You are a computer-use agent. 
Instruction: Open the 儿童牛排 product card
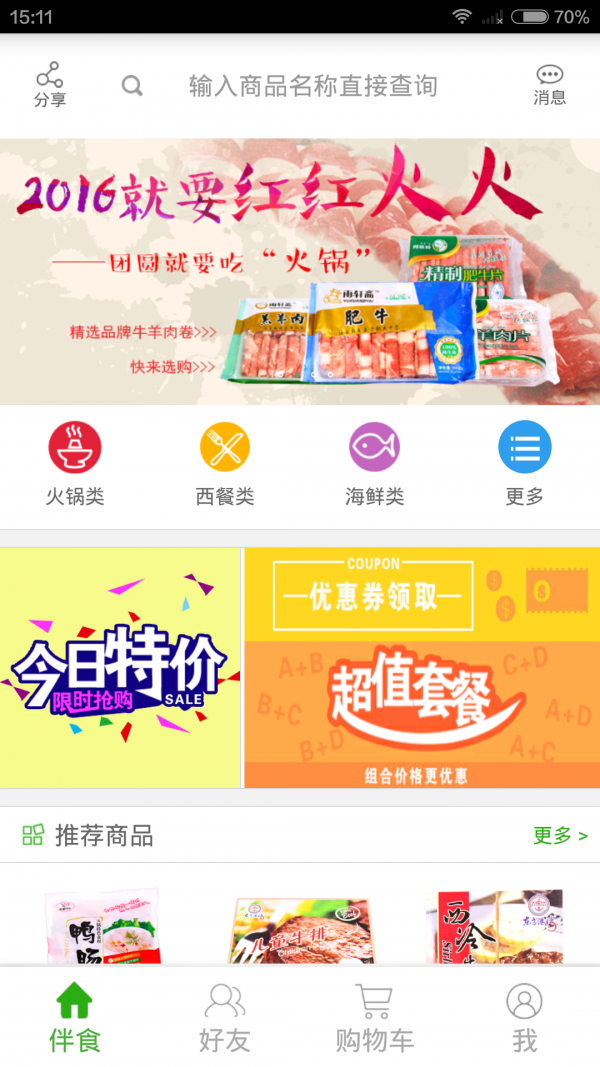click(x=300, y=928)
